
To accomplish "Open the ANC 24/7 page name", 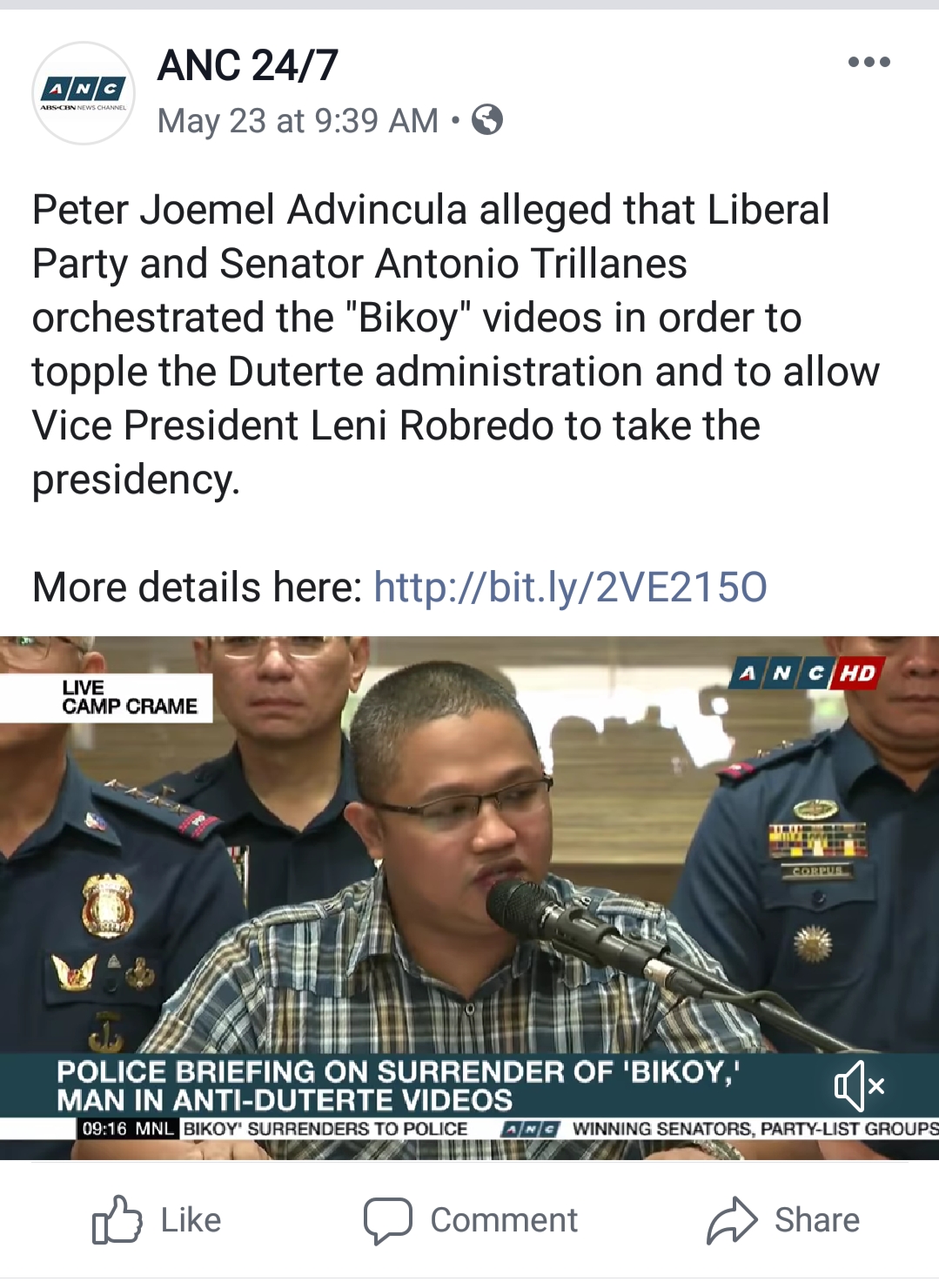I will 247,66.
